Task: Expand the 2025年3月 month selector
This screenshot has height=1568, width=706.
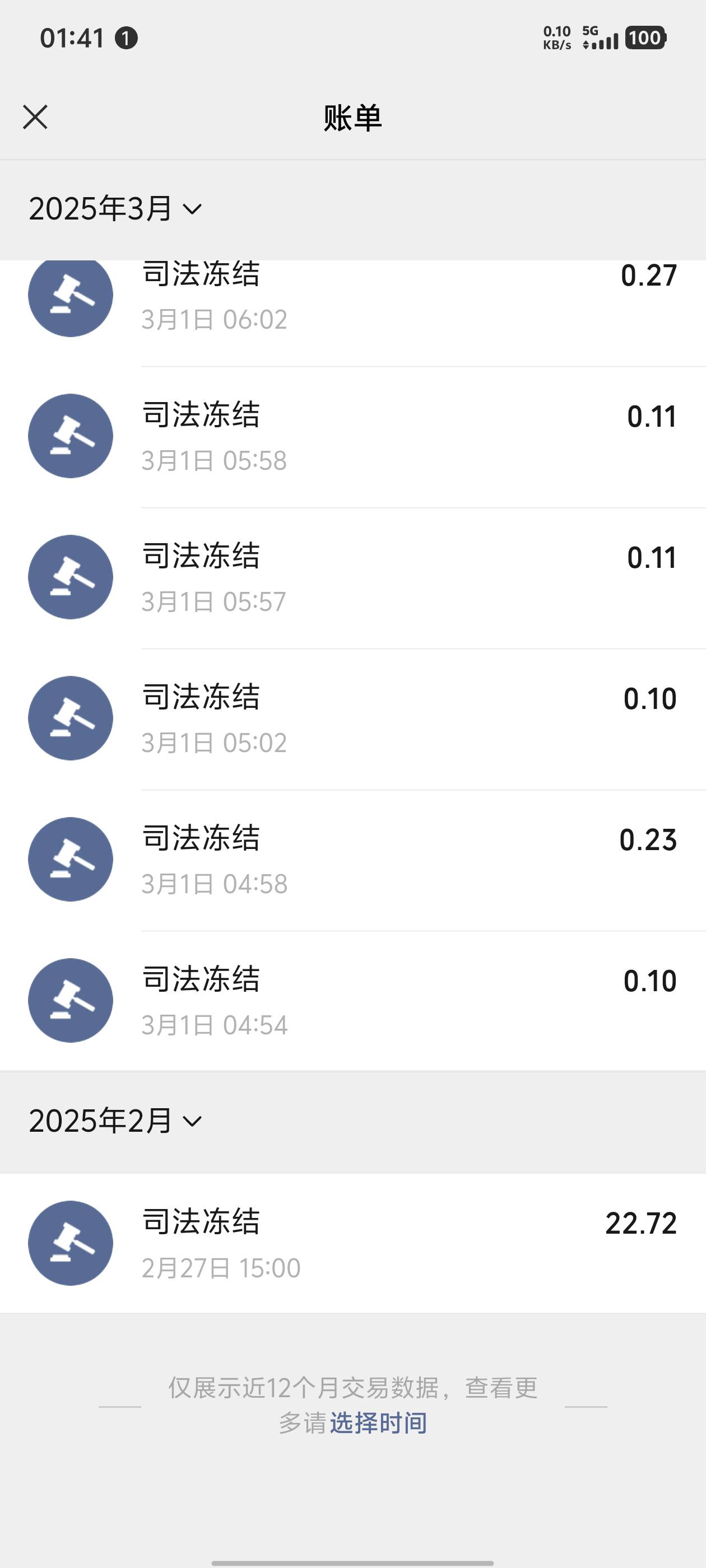Action: pyautogui.click(x=116, y=209)
